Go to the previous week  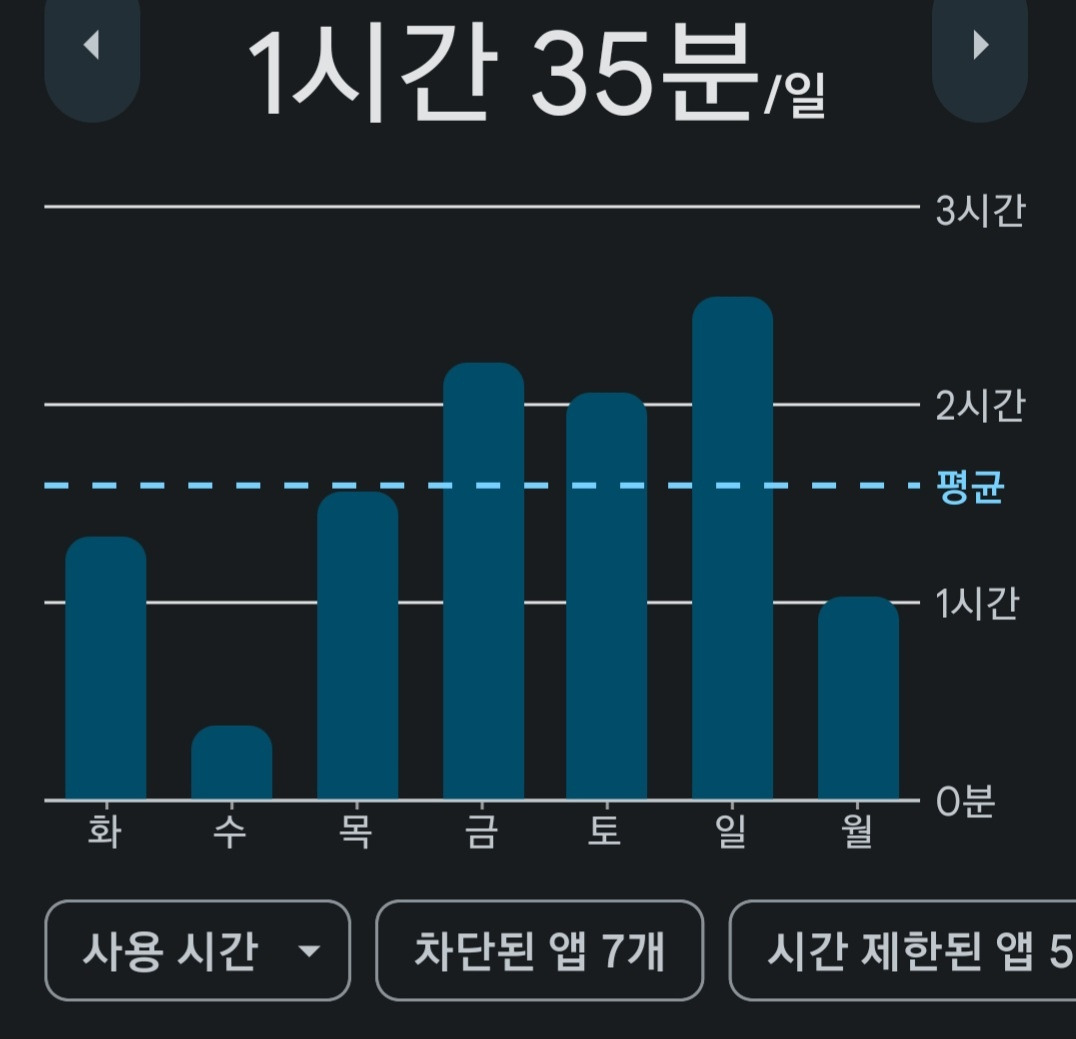pyautogui.click(x=92, y=48)
